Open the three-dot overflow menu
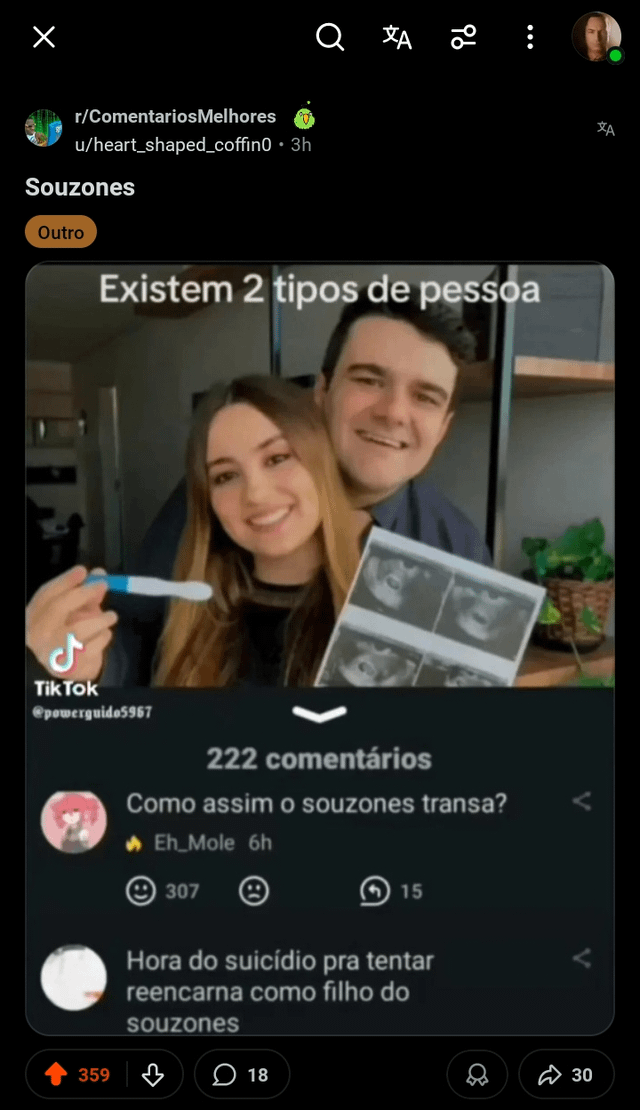Viewport: 640px width, 1110px height. click(530, 38)
